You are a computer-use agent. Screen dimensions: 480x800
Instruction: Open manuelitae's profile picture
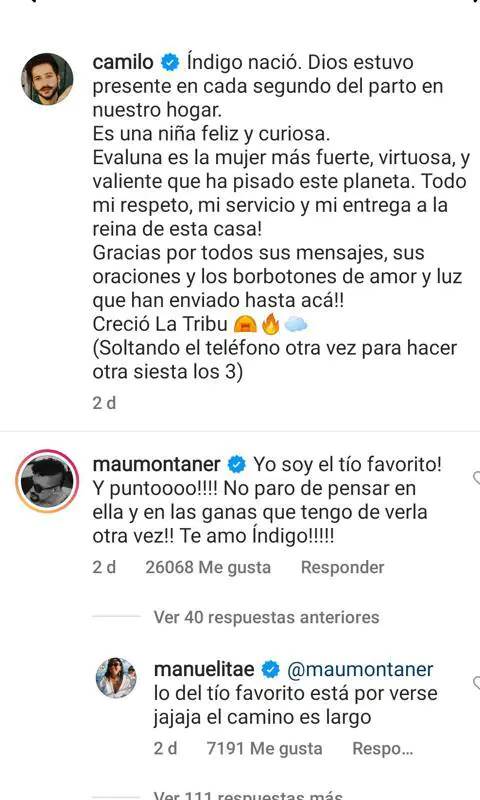point(116,678)
